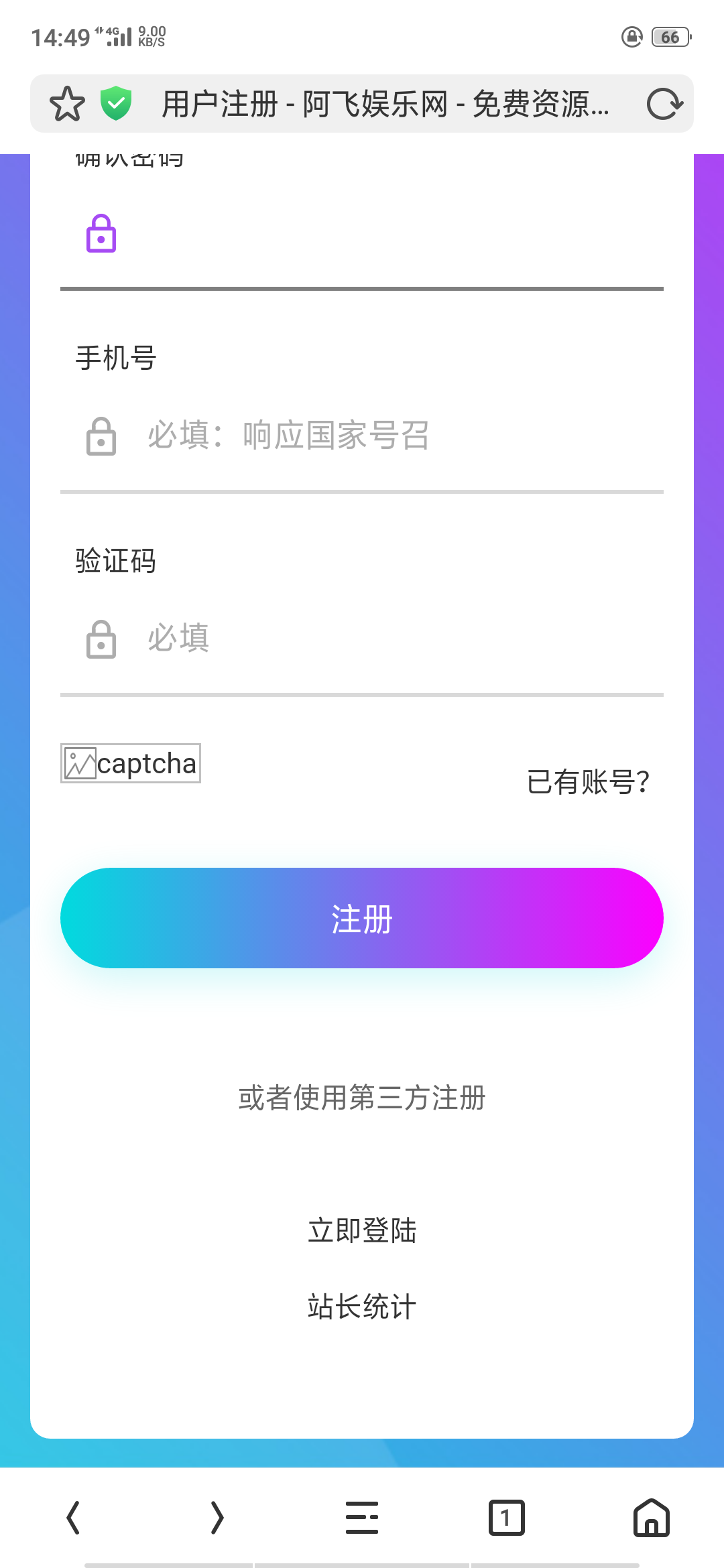724x1568 pixels.
Task: Open the browser menu
Action: click(362, 1518)
